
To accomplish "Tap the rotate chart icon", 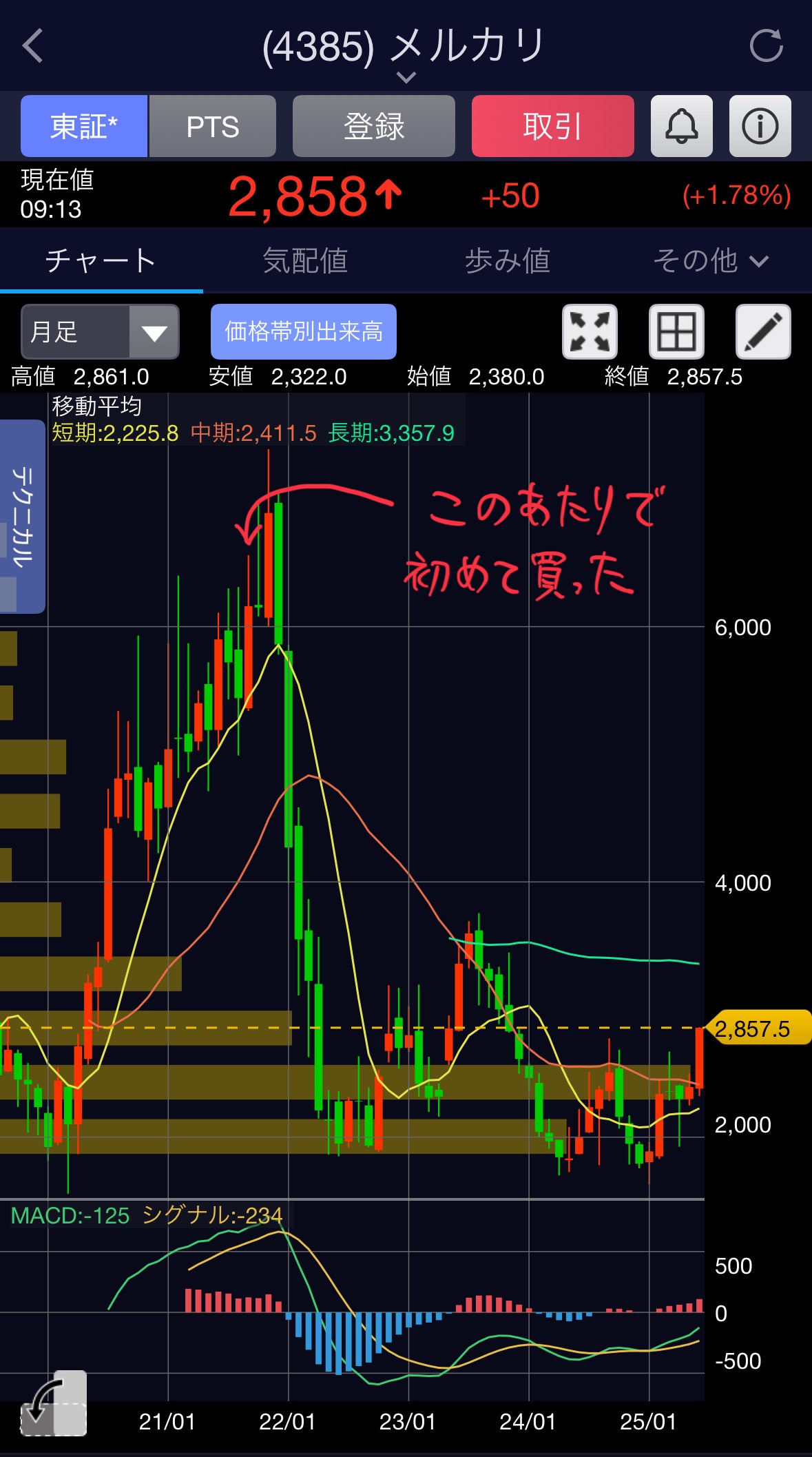I will click(x=53, y=1403).
